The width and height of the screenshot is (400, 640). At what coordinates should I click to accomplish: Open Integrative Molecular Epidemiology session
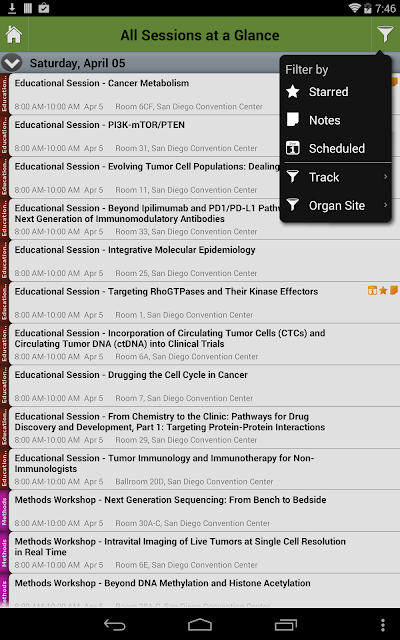click(204, 261)
